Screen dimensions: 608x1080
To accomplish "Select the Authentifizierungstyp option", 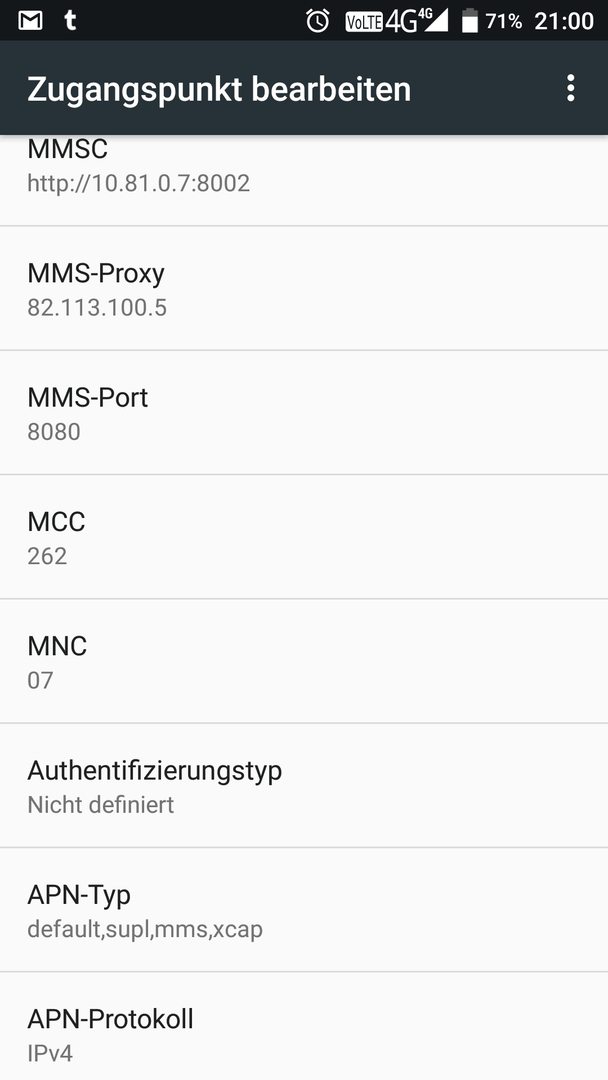I will [304, 786].
